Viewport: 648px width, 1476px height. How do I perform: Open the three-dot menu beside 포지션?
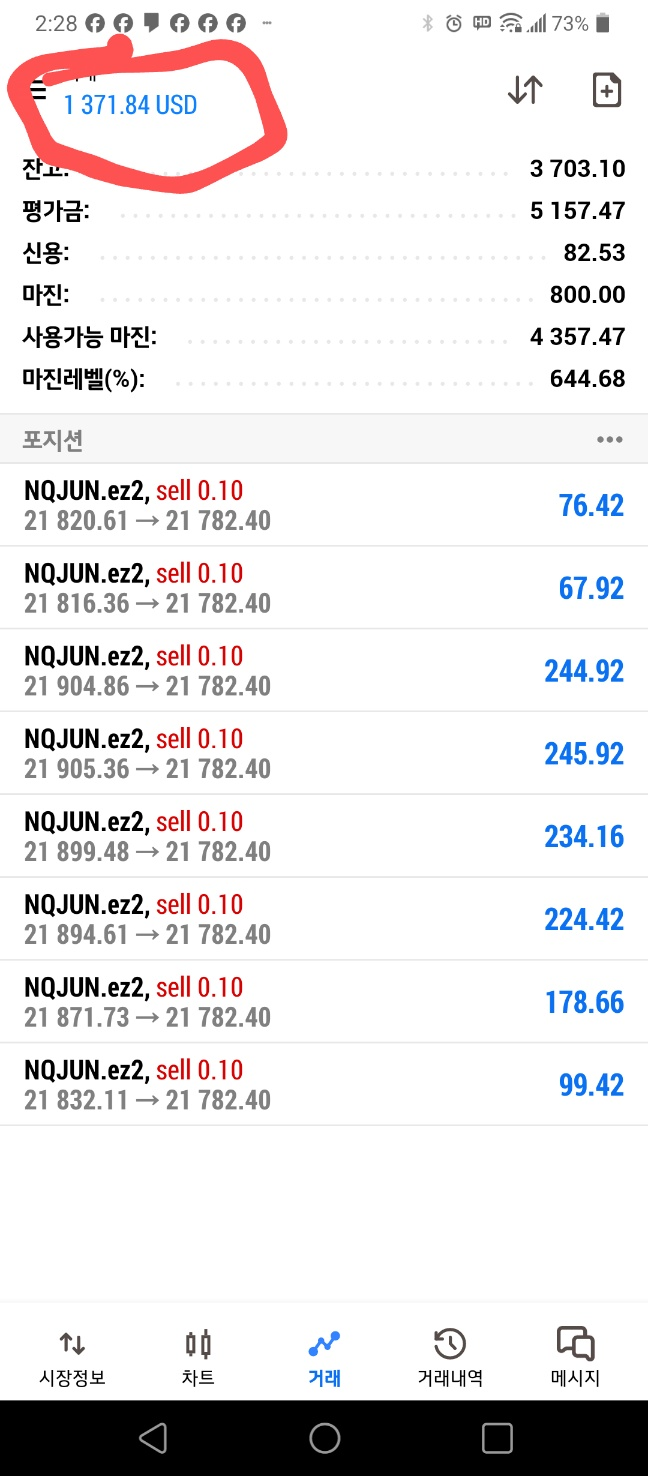tap(609, 440)
